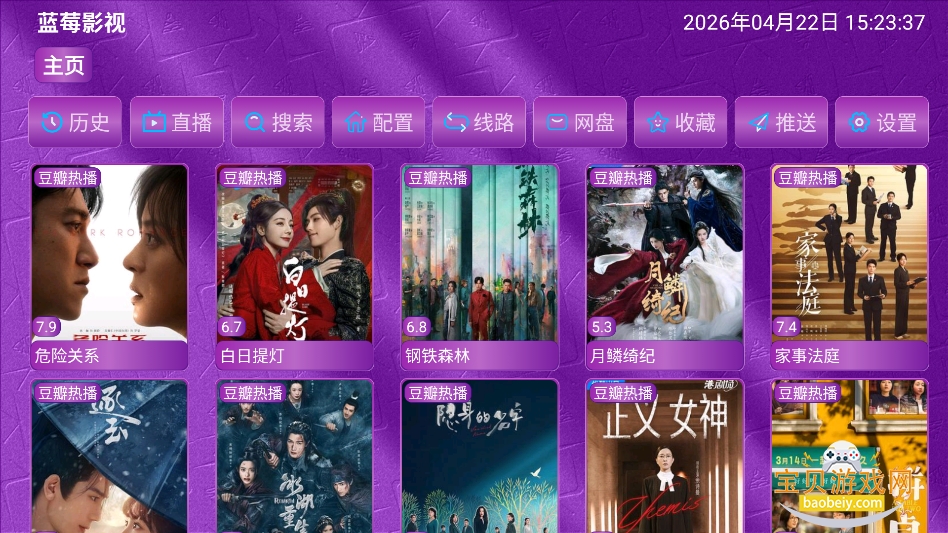948x533 pixels.
Task: Open 设置 settings
Action: pyautogui.click(x=882, y=122)
